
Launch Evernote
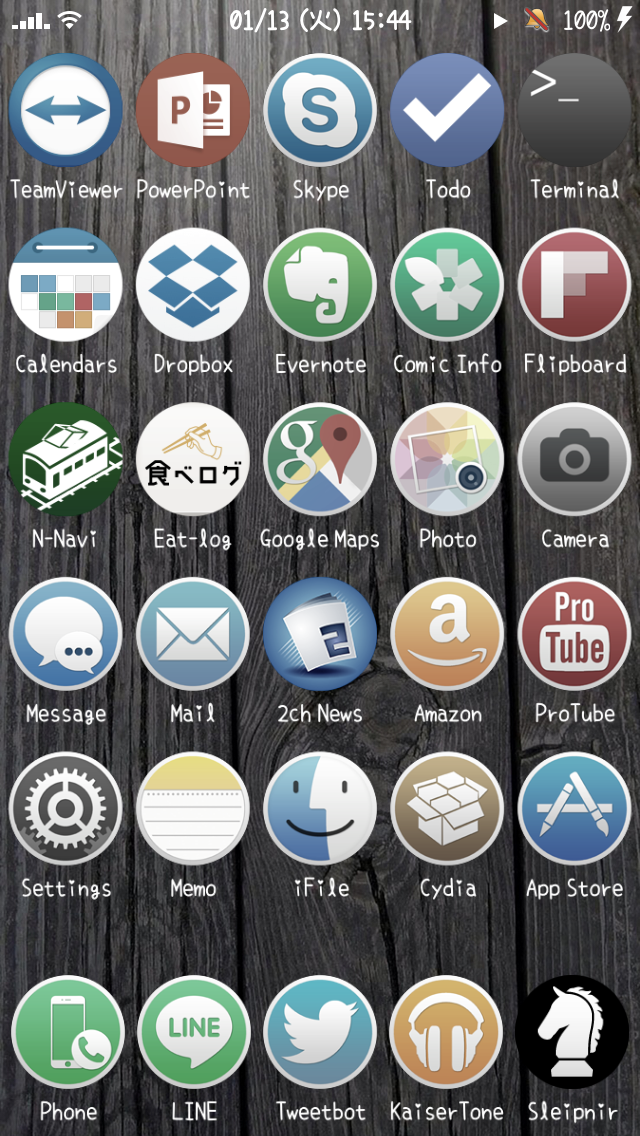[320, 285]
